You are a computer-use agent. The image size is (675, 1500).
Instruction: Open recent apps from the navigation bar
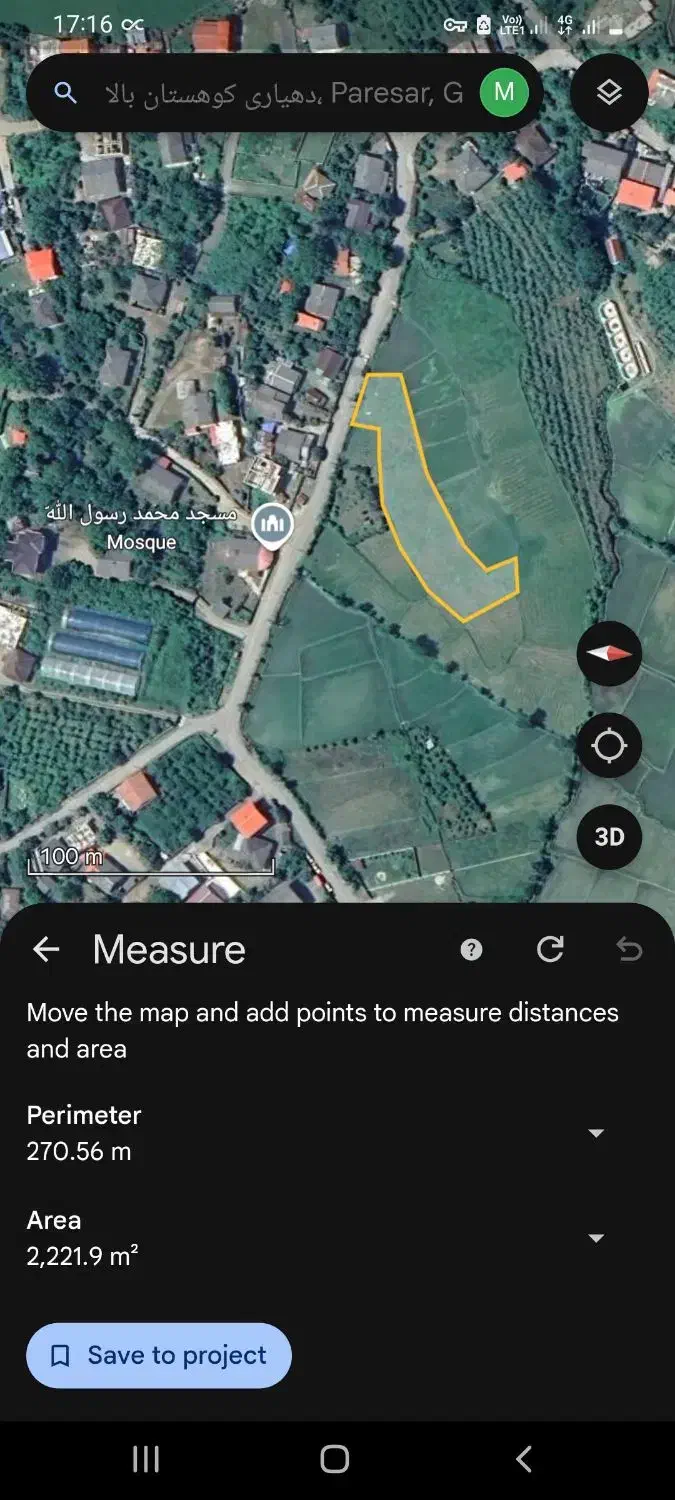pos(146,1459)
